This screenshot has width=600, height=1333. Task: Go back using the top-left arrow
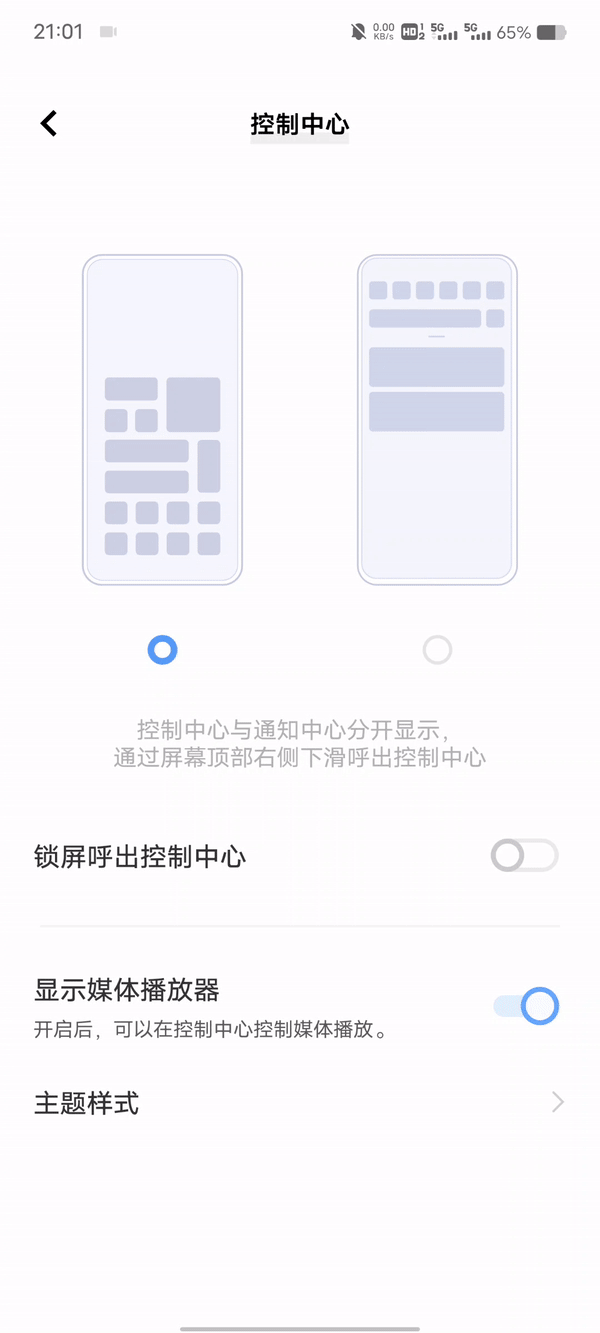click(x=49, y=123)
